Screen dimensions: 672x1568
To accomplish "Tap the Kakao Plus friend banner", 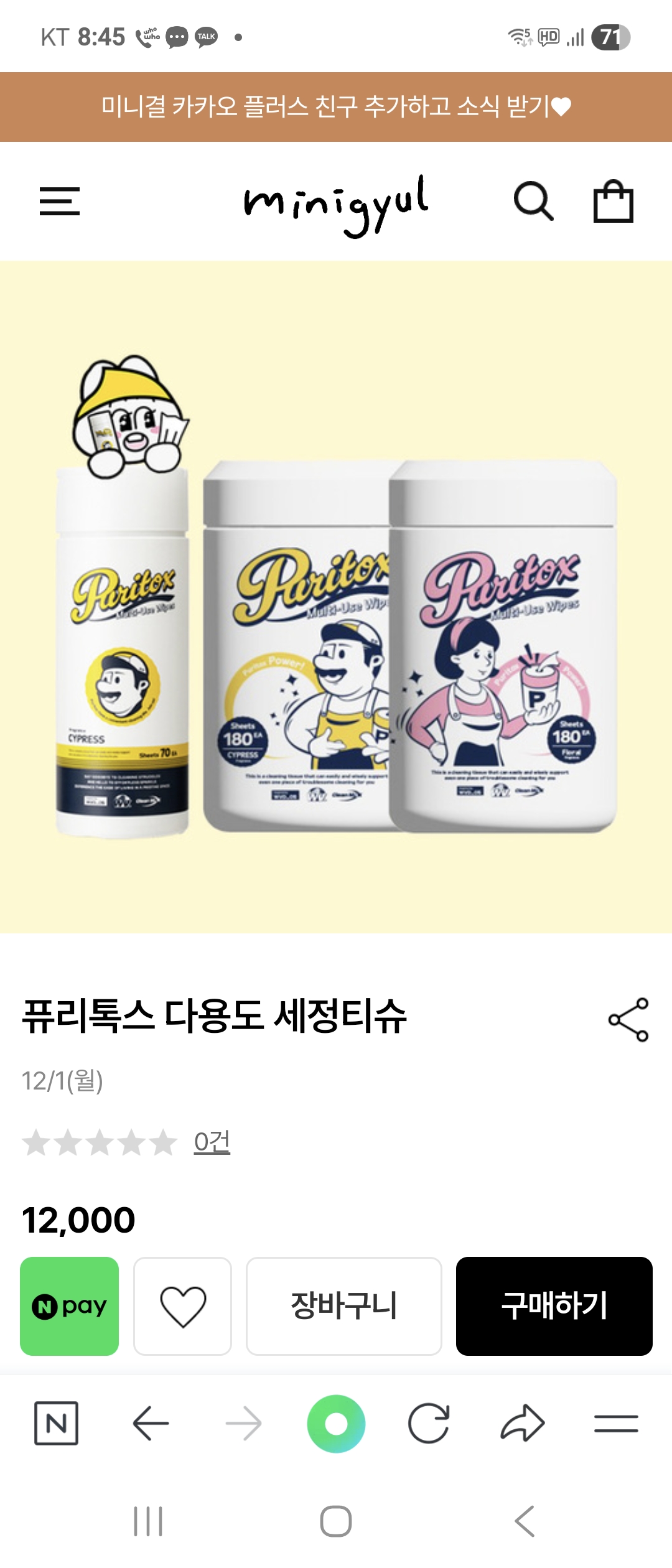I will pyautogui.click(x=336, y=106).
